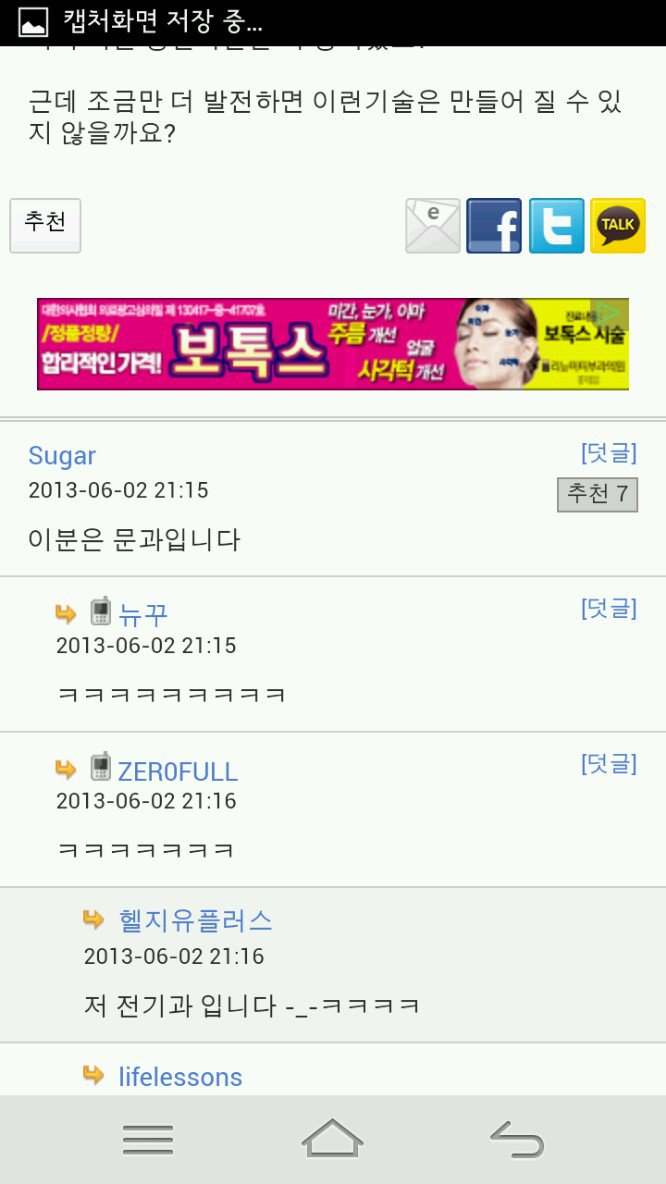
Task: Reply to ZER0FULL's comment via 덧글
Action: click(x=609, y=763)
